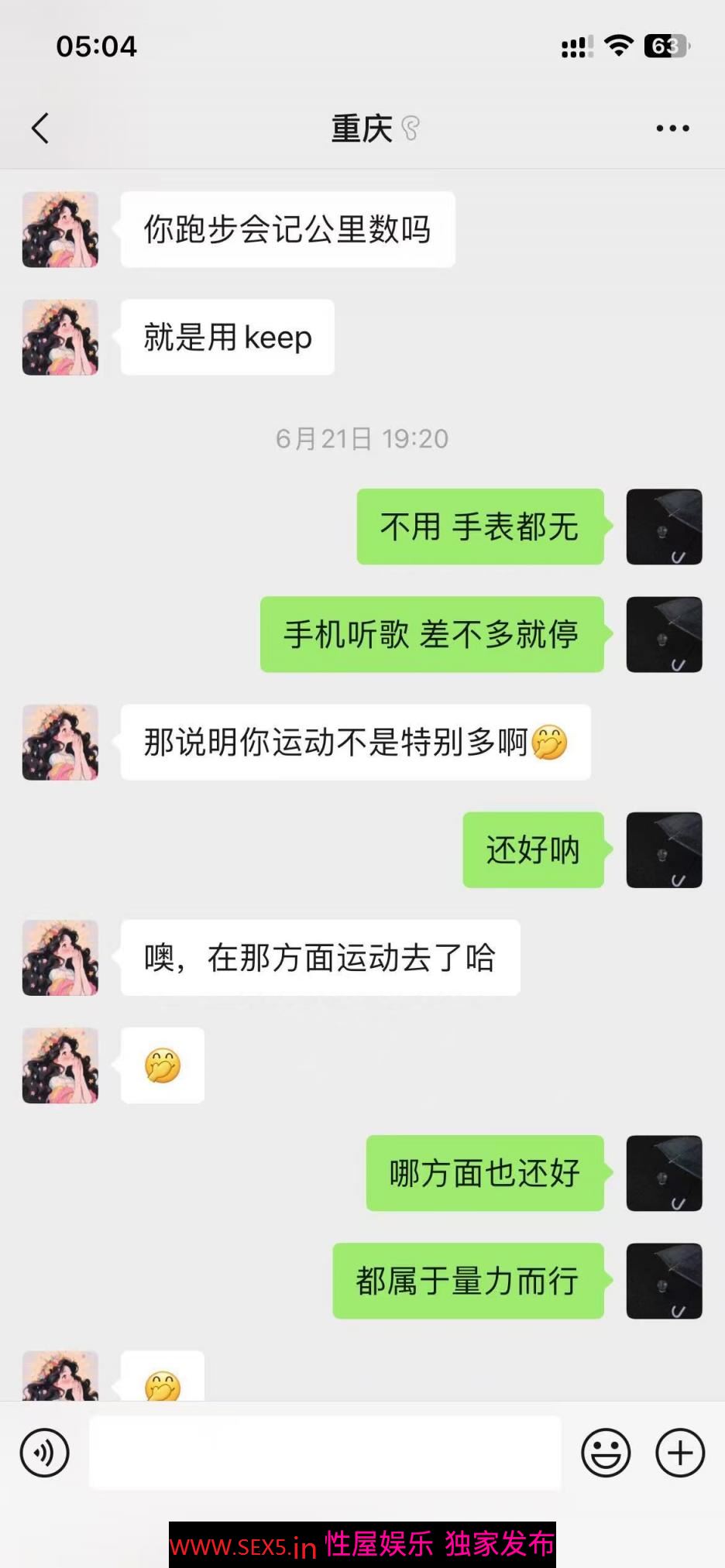Open the plus attachments menu

click(x=680, y=1453)
